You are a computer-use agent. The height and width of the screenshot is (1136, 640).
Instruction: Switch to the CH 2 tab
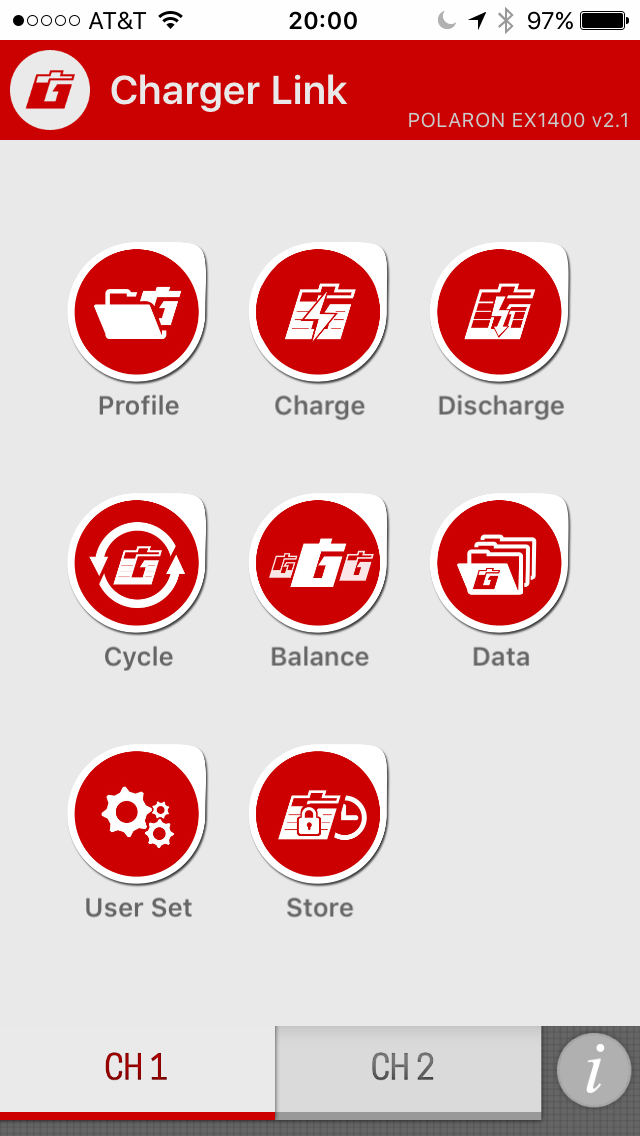click(x=408, y=1069)
